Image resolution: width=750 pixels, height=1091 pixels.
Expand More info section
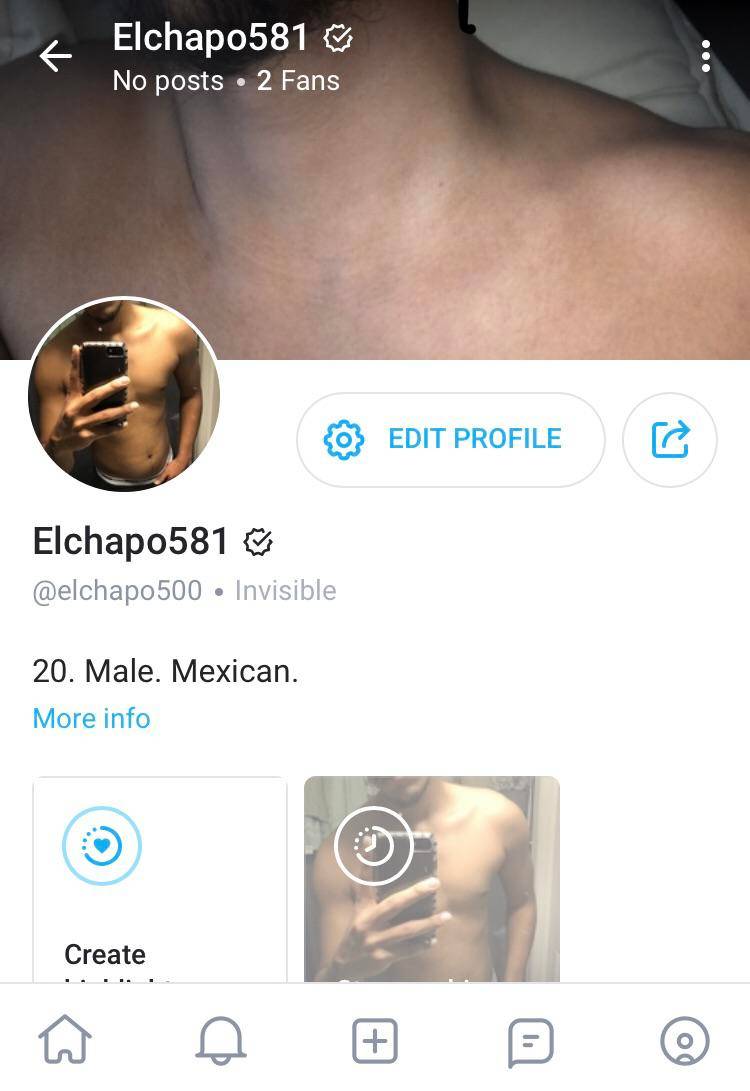tap(90, 718)
